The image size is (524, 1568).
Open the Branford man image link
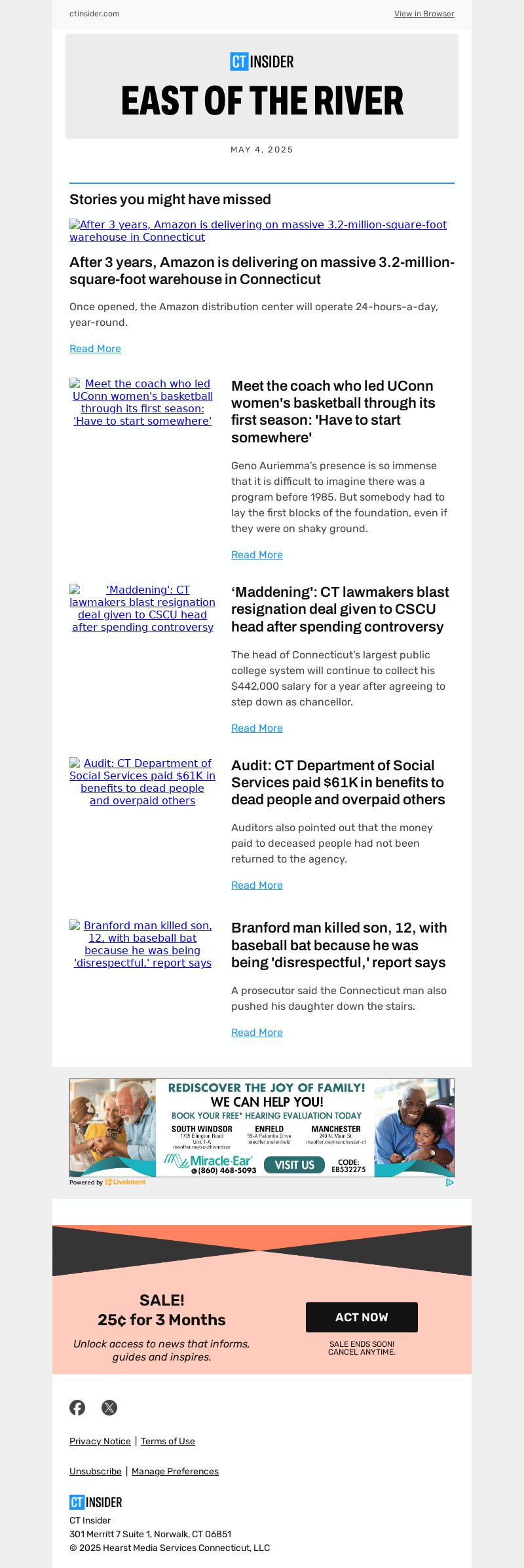click(x=143, y=944)
